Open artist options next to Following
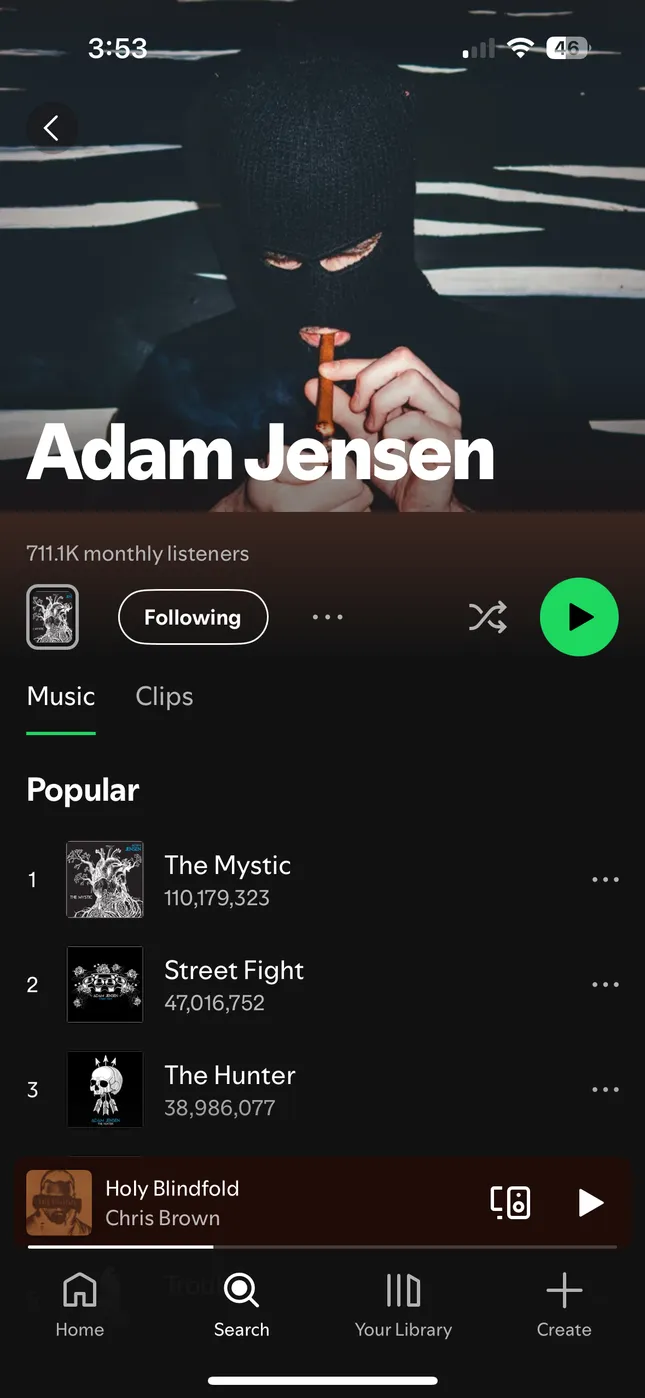This screenshot has width=645, height=1398. point(327,617)
